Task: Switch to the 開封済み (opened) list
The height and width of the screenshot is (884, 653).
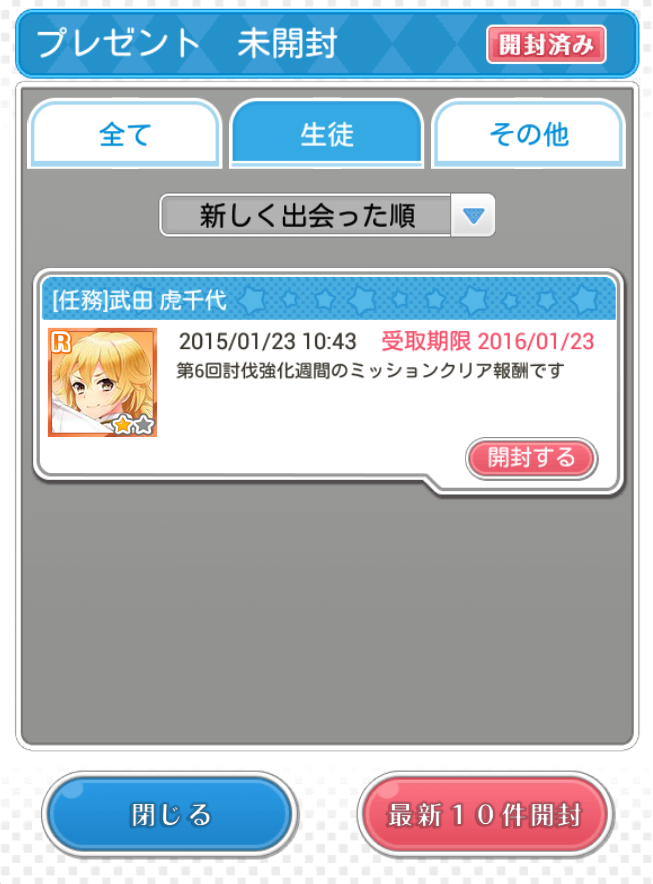Action: point(546,45)
